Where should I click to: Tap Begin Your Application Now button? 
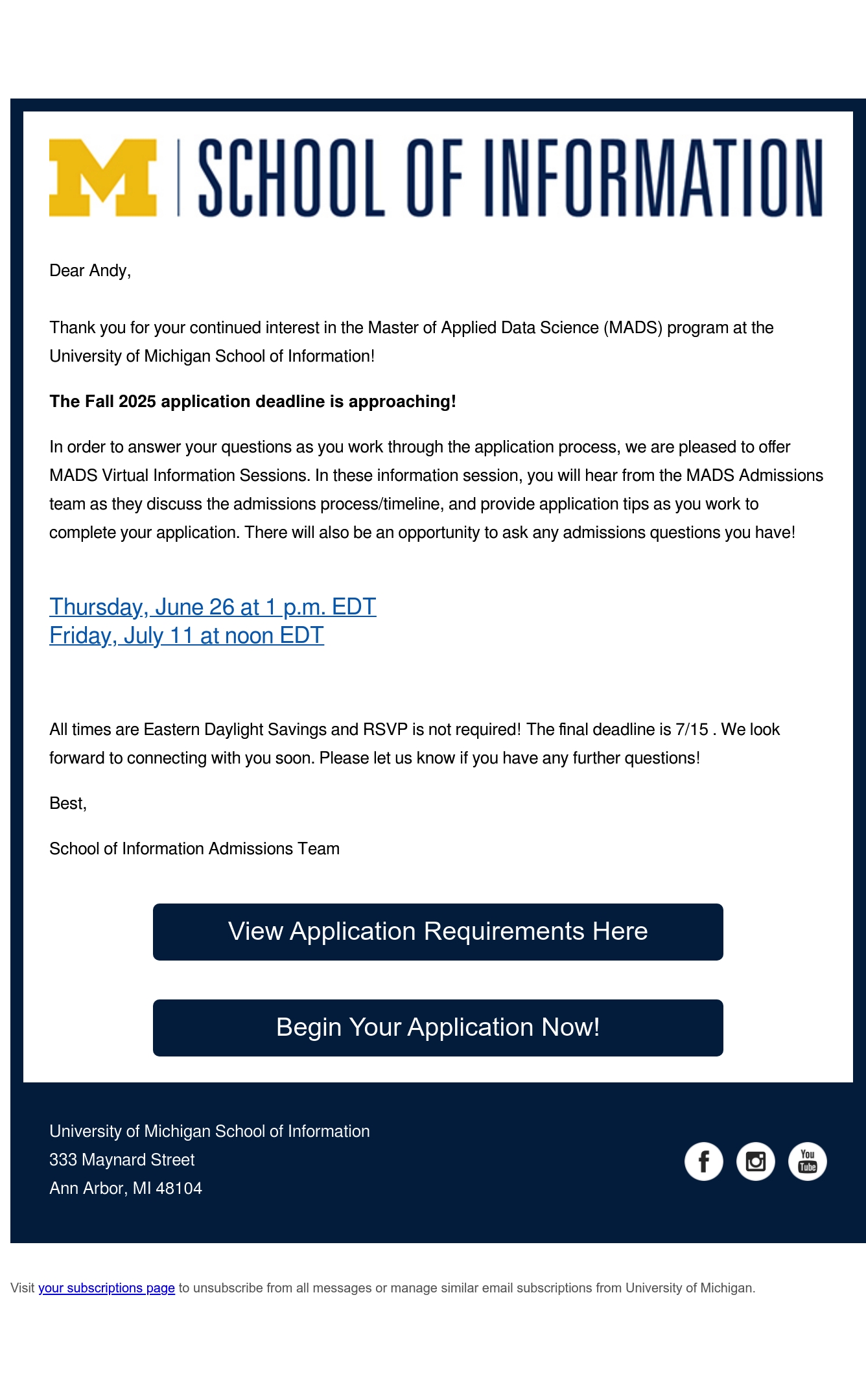click(x=438, y=1028)
